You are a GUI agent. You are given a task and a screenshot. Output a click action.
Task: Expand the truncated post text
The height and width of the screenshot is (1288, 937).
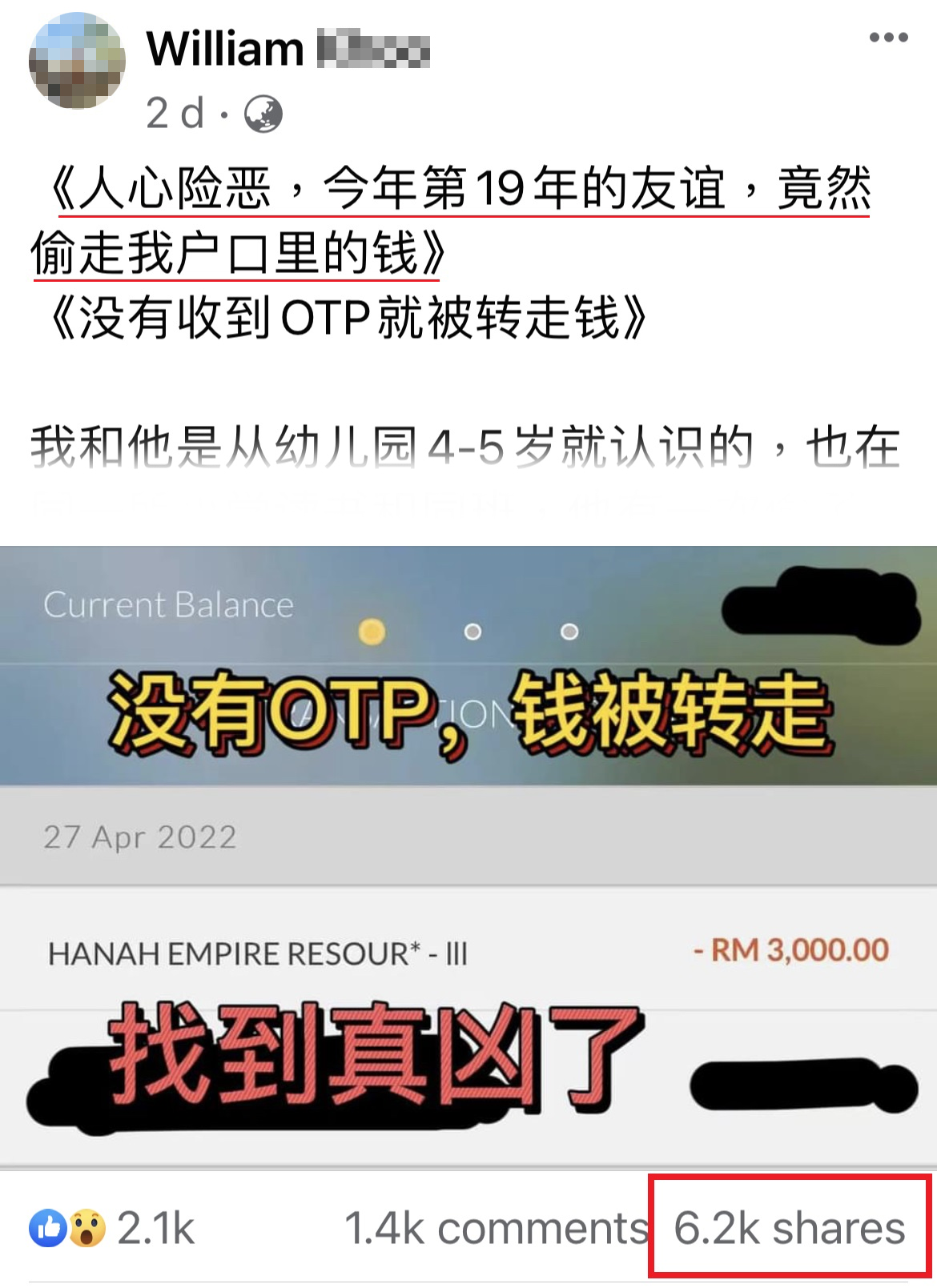pyautogui.click(x=464, y=448)
